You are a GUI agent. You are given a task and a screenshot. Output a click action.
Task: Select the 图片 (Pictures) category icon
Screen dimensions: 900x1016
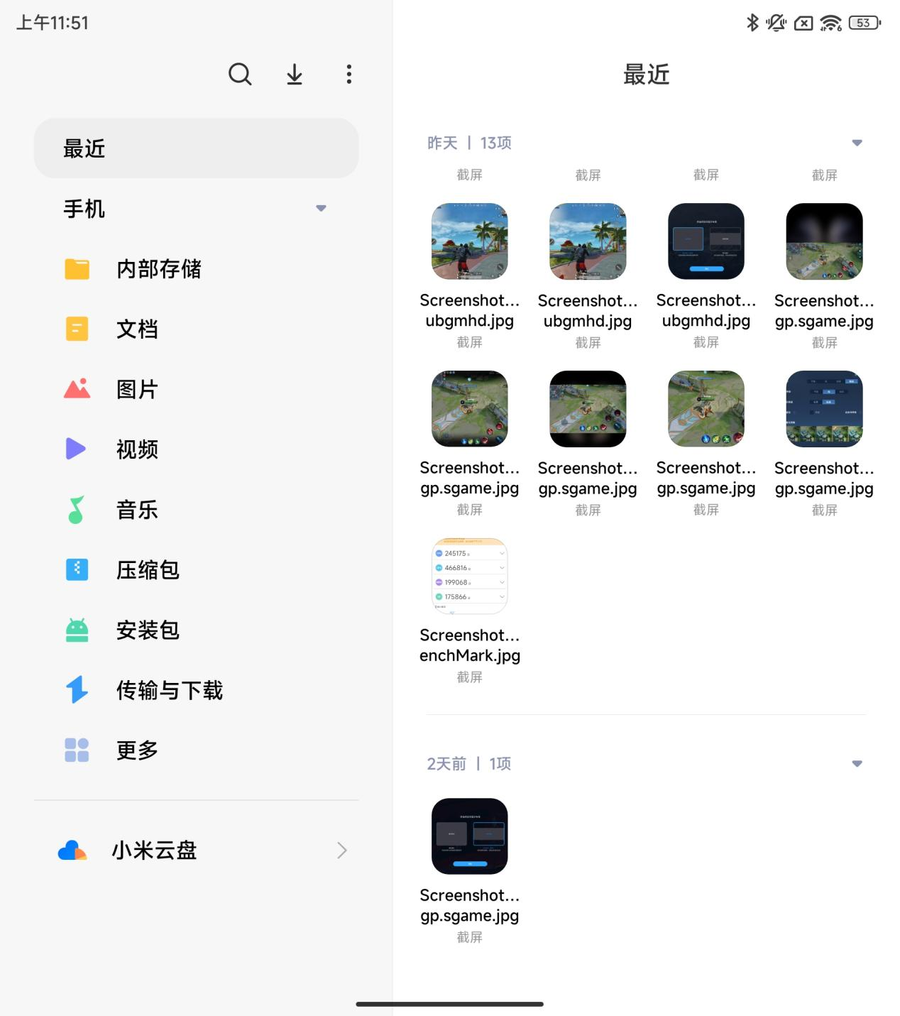tap(76, 389)
